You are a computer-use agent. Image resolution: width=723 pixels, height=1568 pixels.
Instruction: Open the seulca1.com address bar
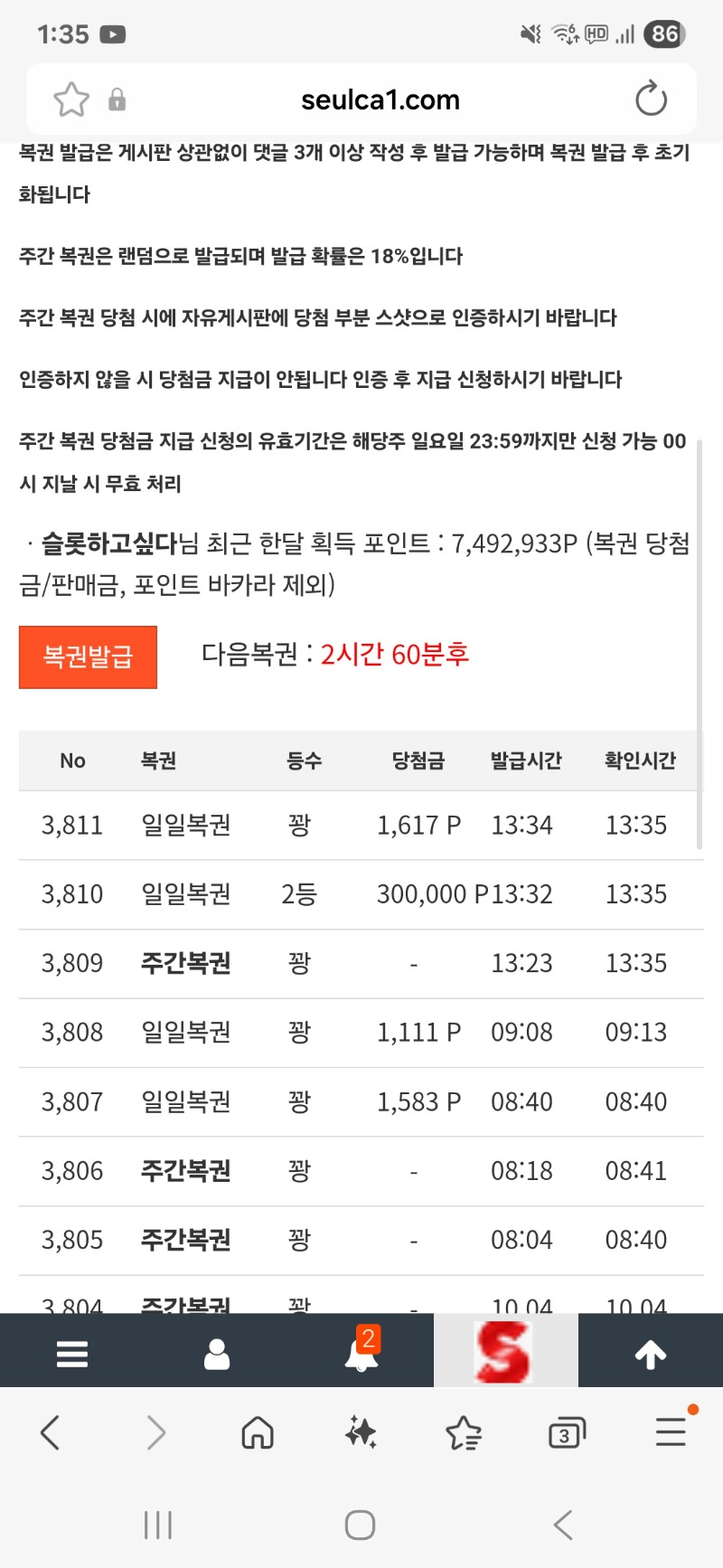pyautogui.click(x=380, y=99)
